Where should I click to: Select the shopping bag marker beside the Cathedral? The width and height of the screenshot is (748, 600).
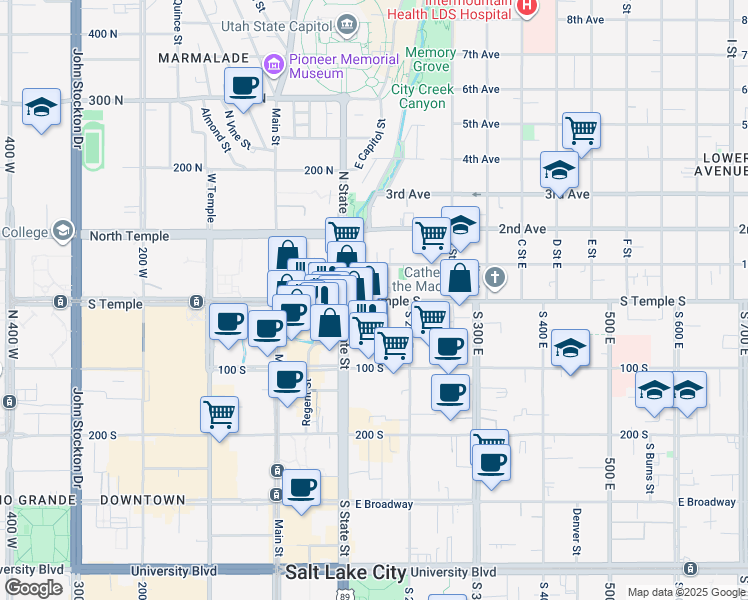(460, 279)
